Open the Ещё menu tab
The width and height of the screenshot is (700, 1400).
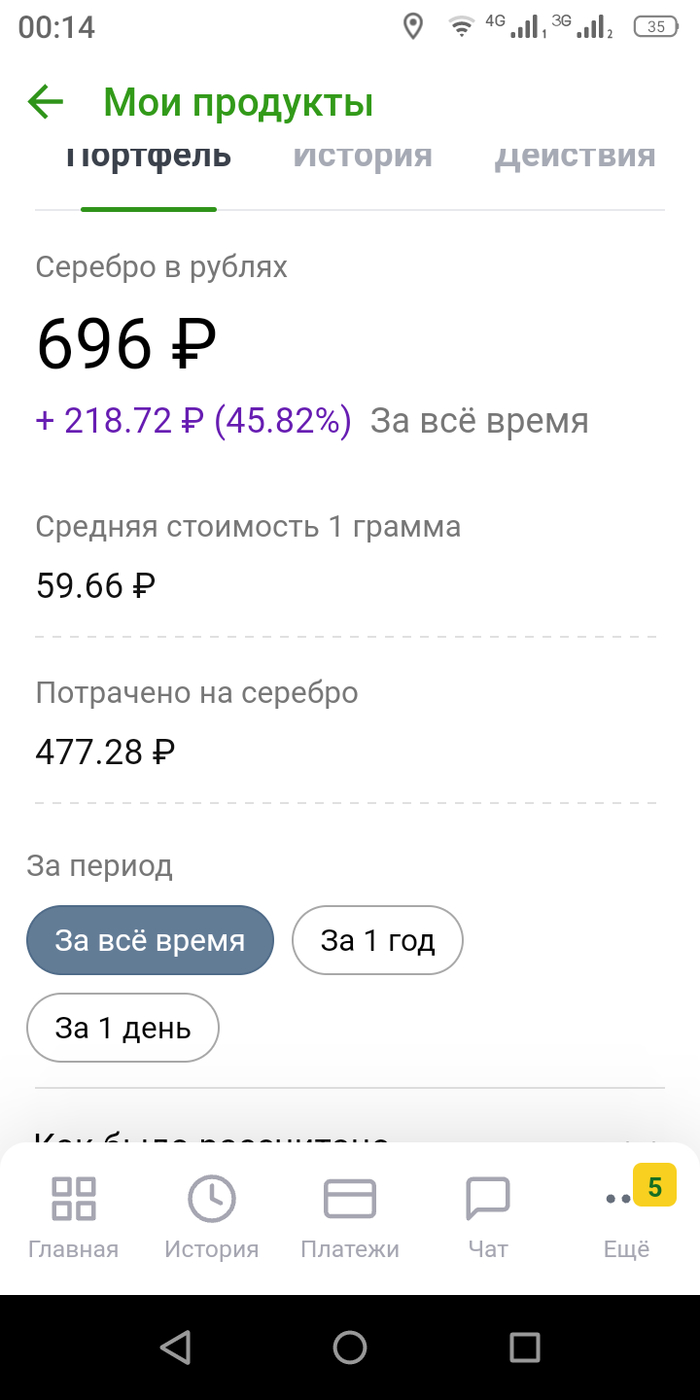pos(627,1216)
